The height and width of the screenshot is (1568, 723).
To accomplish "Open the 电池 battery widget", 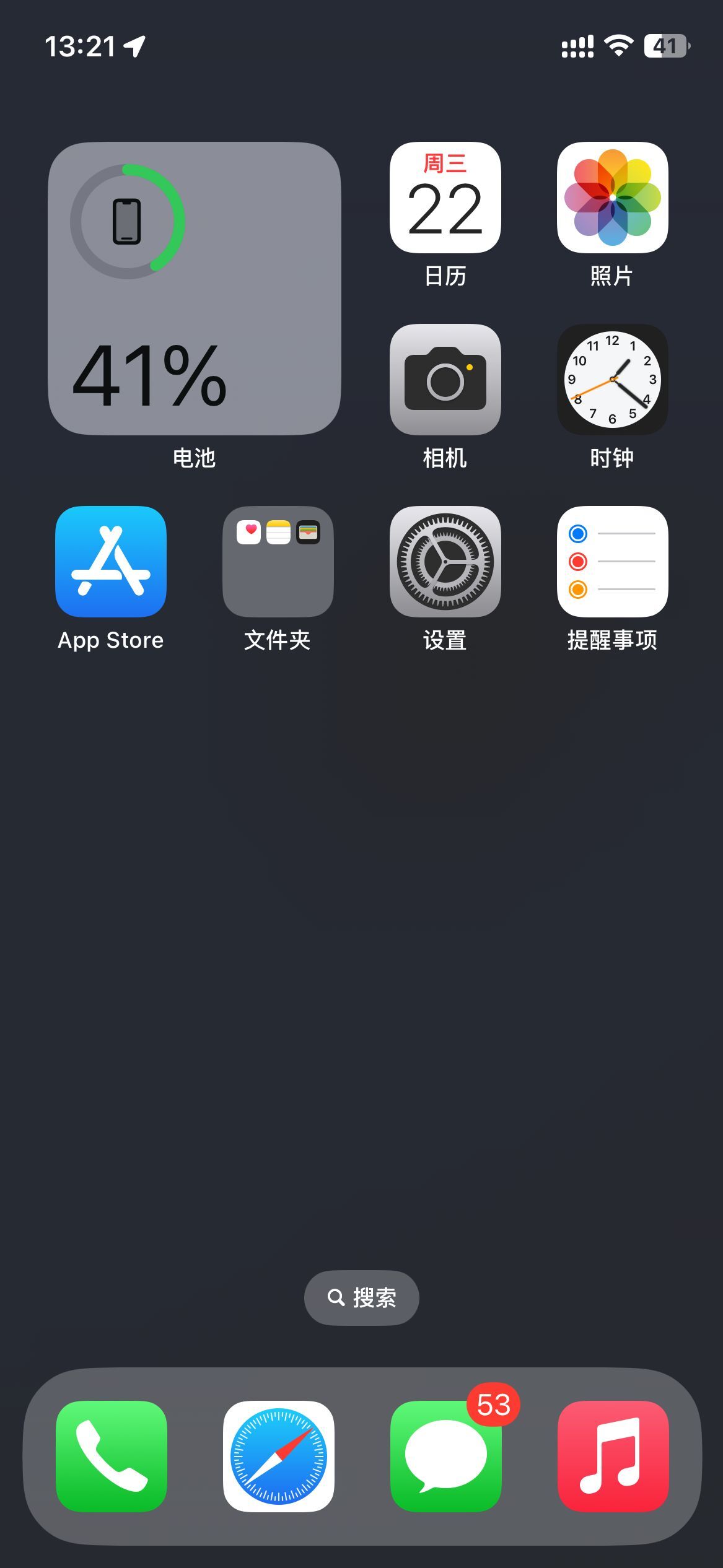I will pyautogui.click(x=194, y=289).
